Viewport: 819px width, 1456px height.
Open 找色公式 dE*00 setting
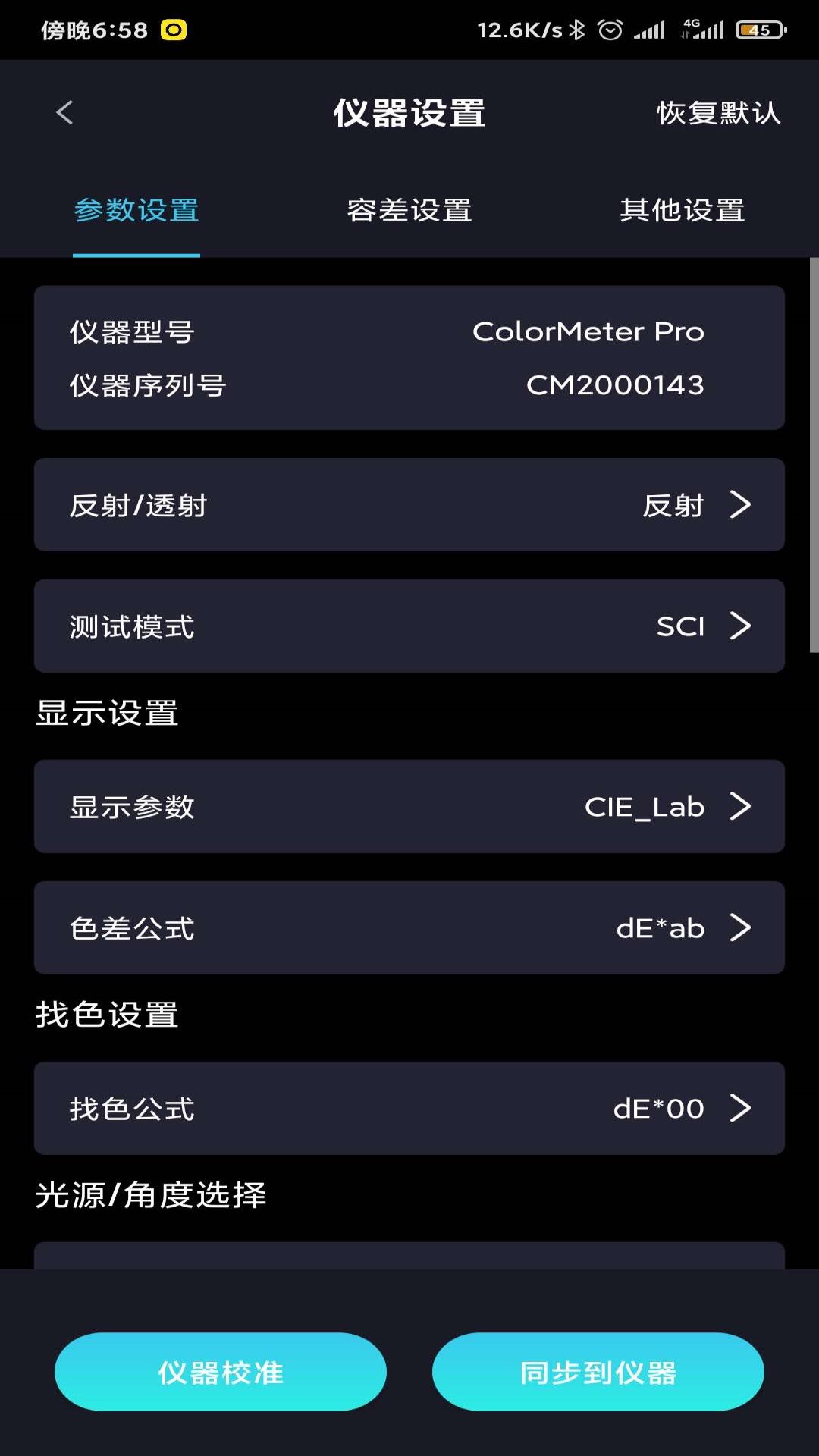409,1108
